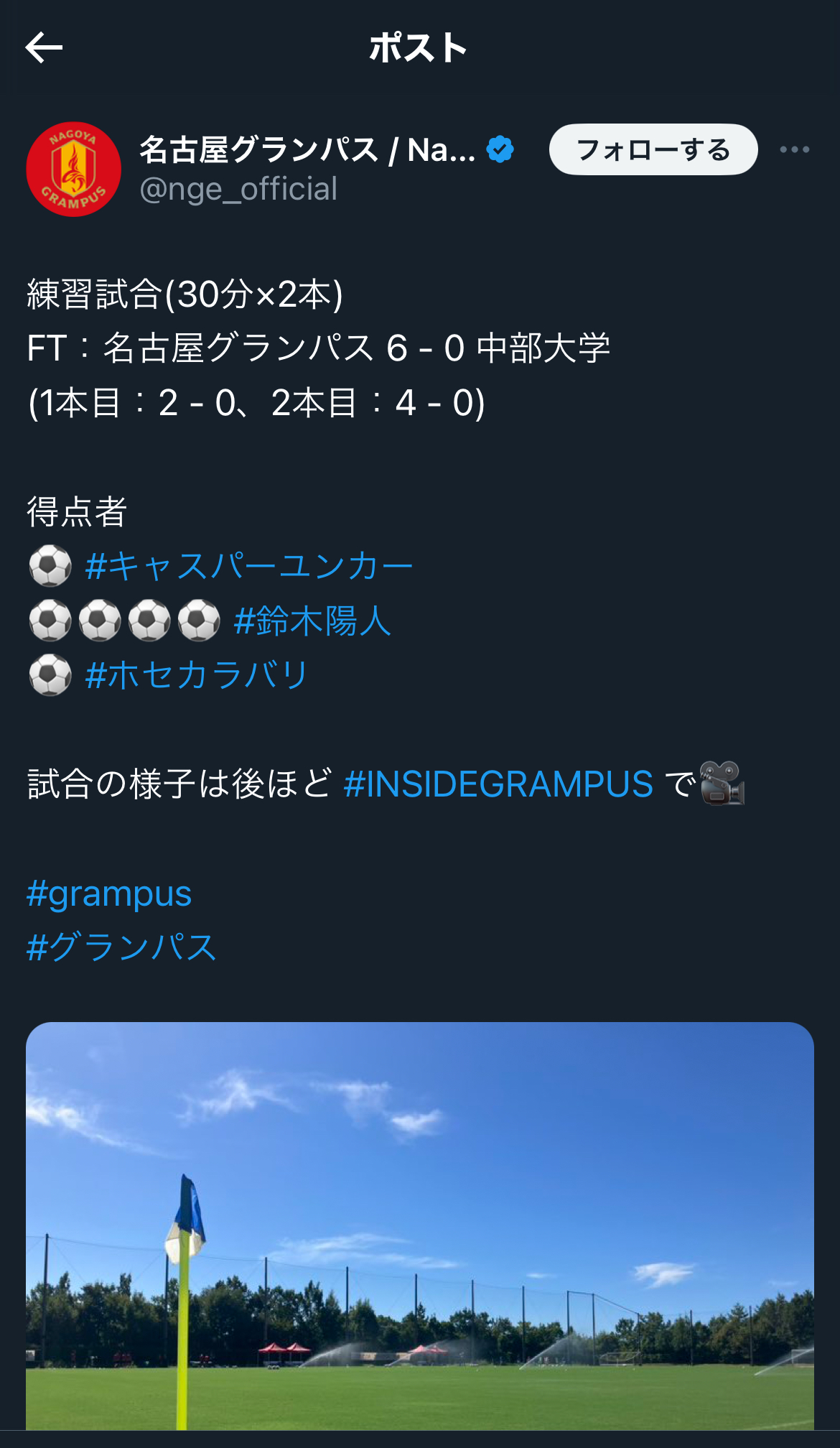
Task: Open the #グランパス hashtag
Action: (x=121, y=947)
